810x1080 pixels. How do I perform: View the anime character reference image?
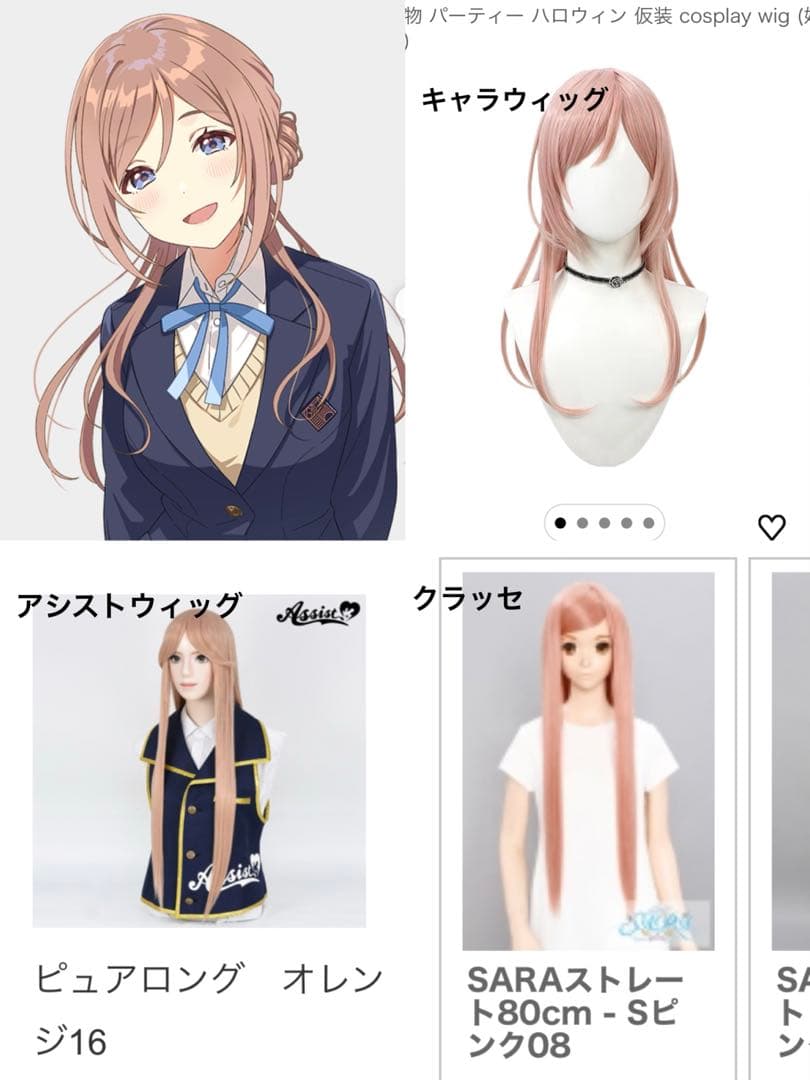[200, 270]
